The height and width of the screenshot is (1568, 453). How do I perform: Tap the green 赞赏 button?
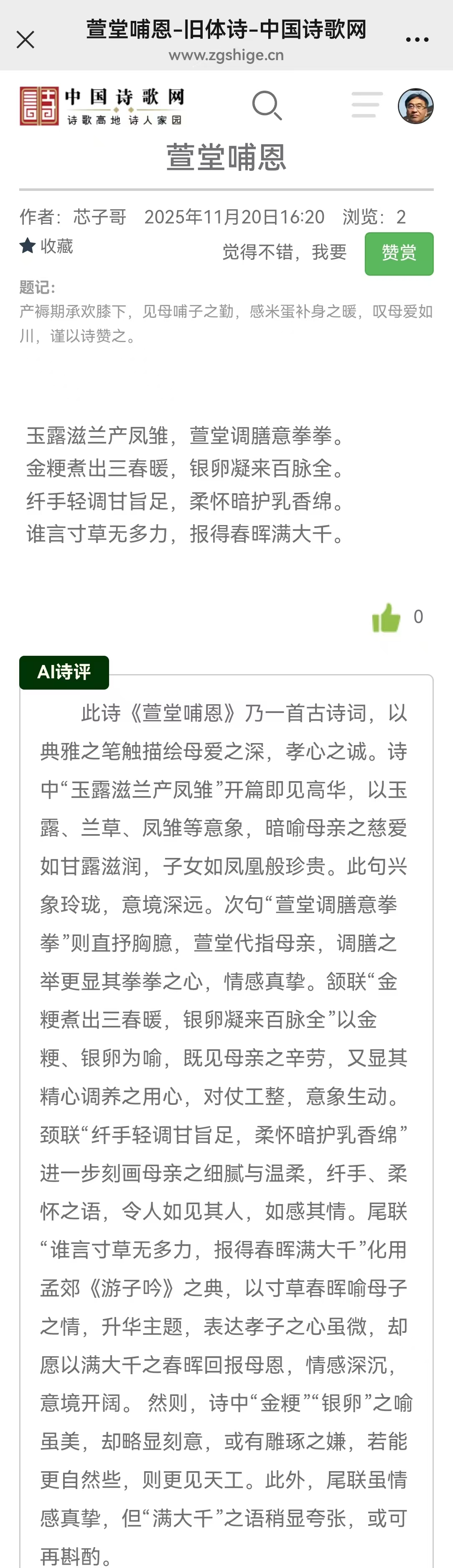[x=399, y=253]
